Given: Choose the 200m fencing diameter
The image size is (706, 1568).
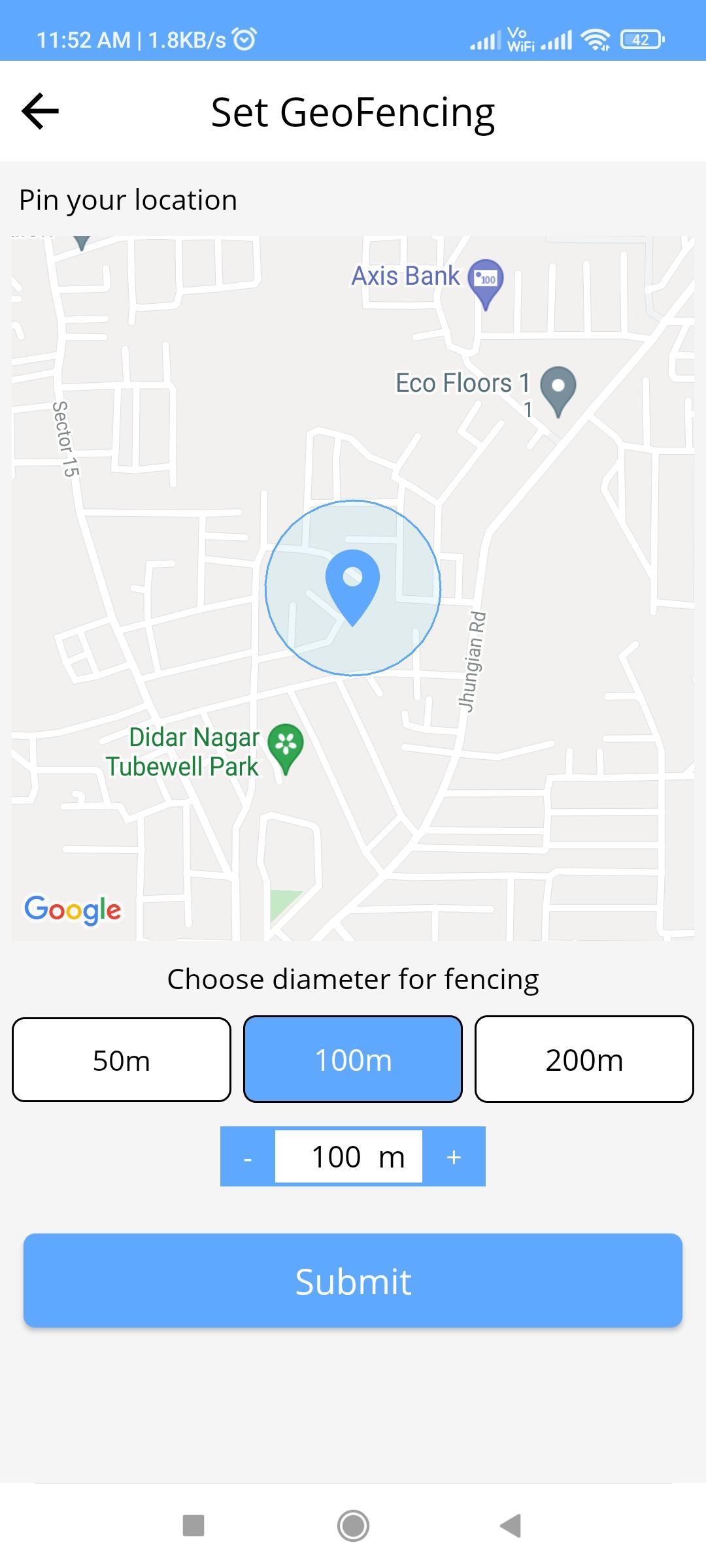Looking at the screenshot, I should [584, 1059].
